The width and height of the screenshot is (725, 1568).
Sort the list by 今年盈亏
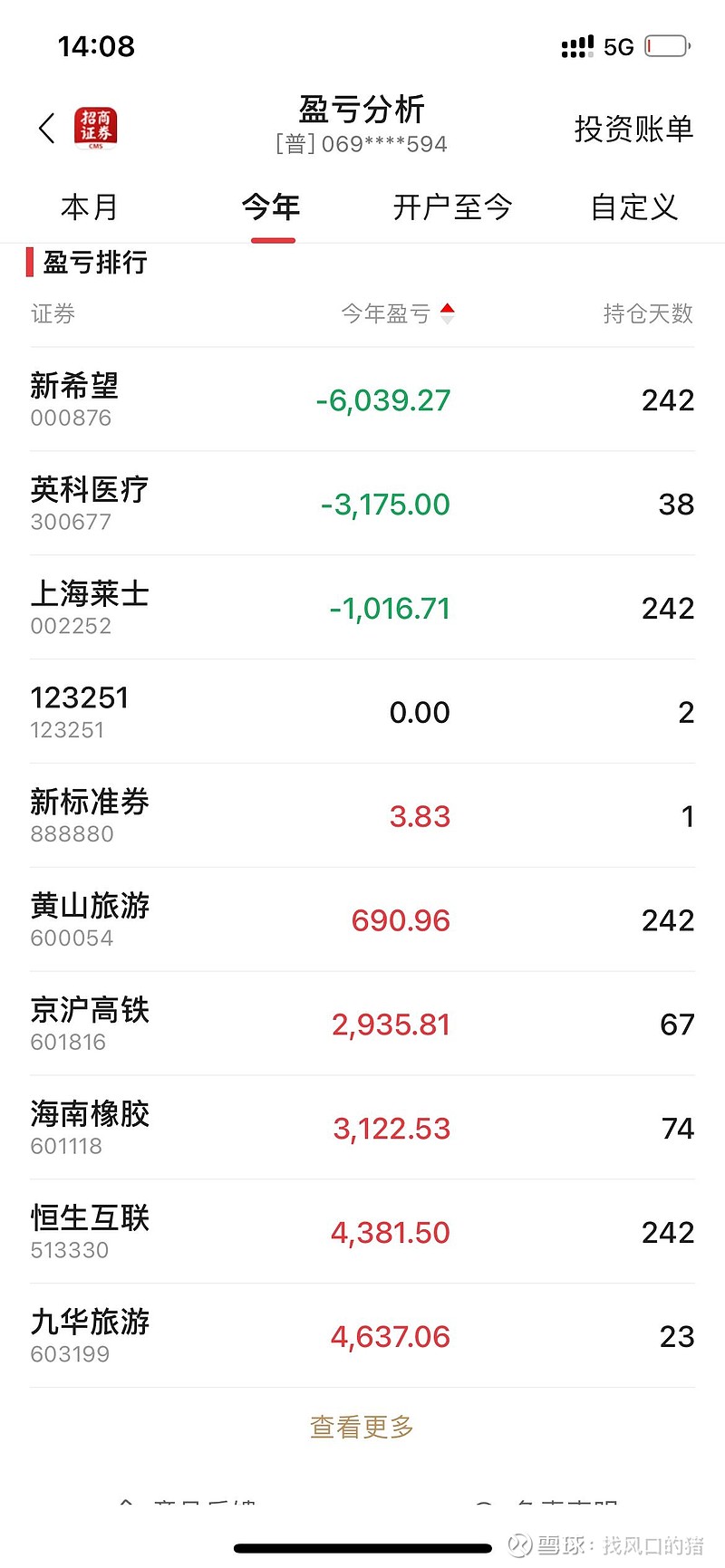(397, 314)
